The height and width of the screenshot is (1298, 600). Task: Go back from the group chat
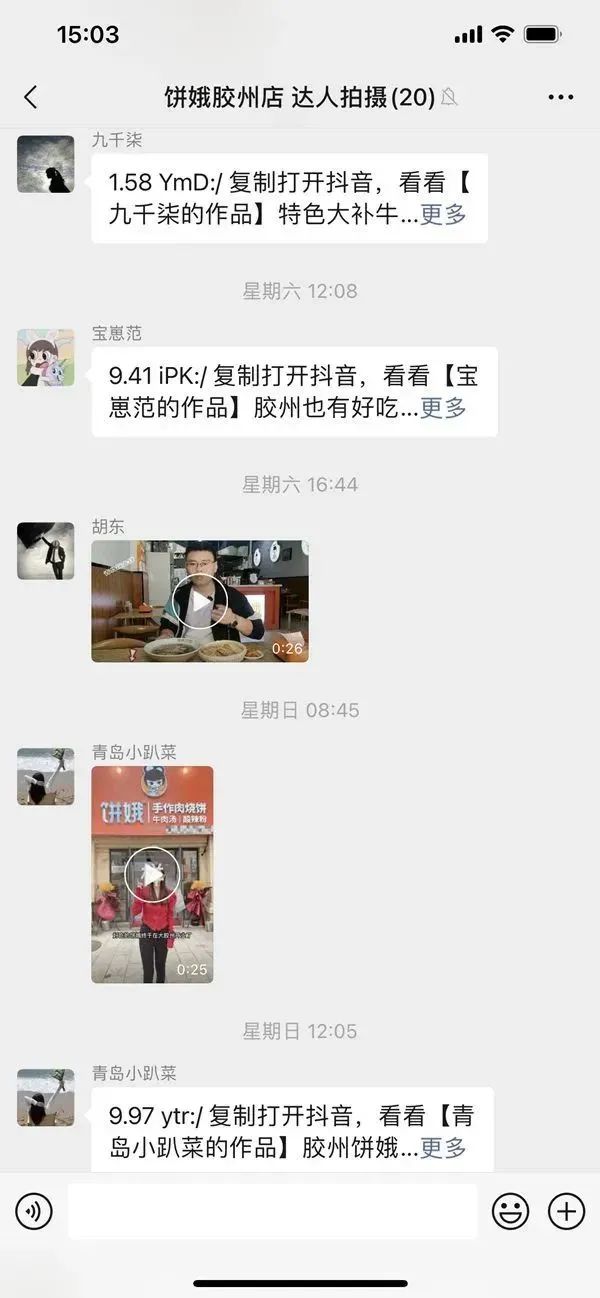click(x=30, y=97)
